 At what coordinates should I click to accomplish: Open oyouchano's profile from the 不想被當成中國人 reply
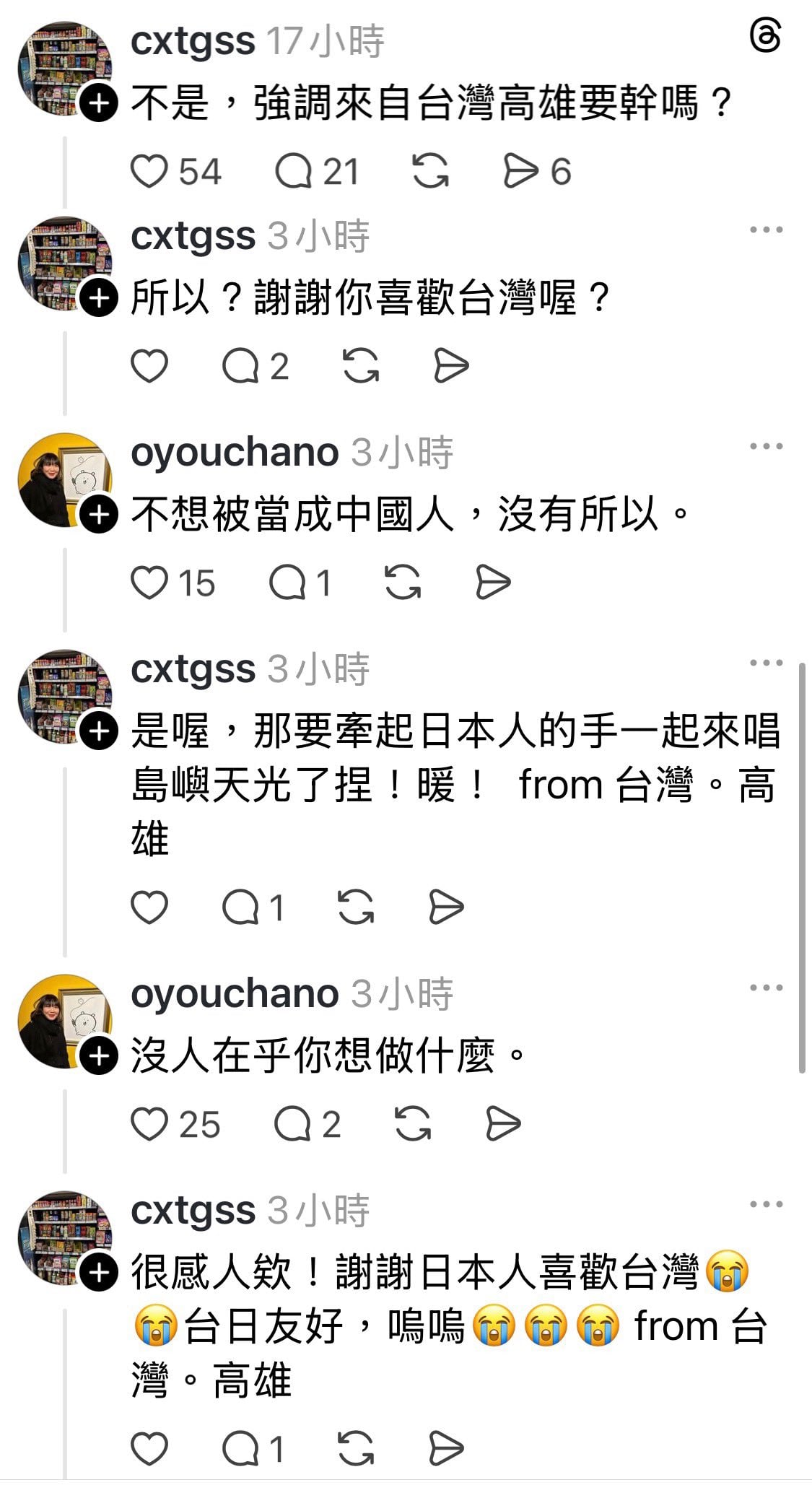pyautogui.click(x=234, y=453)
